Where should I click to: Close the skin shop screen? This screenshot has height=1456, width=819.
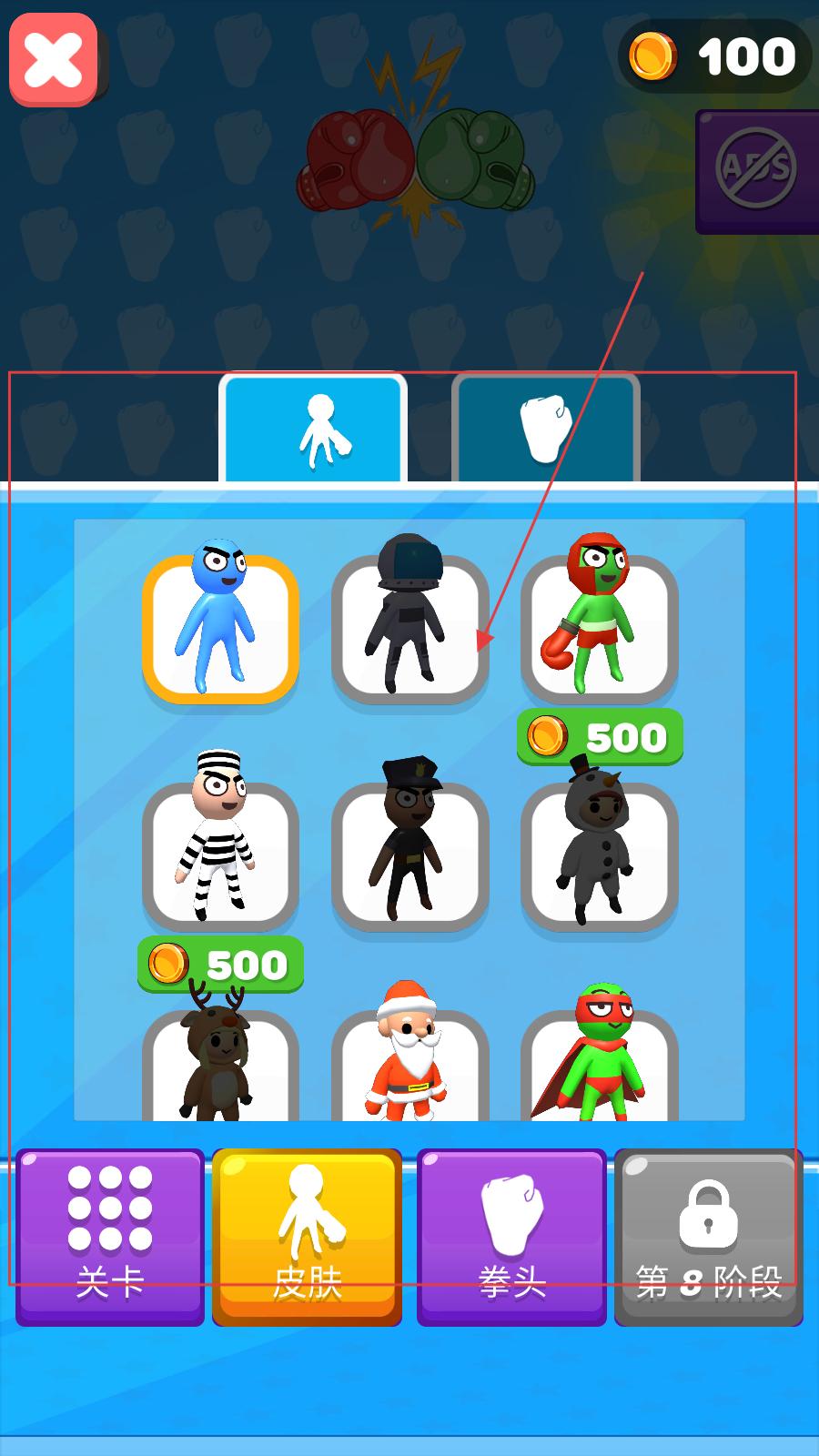[54, 59]
